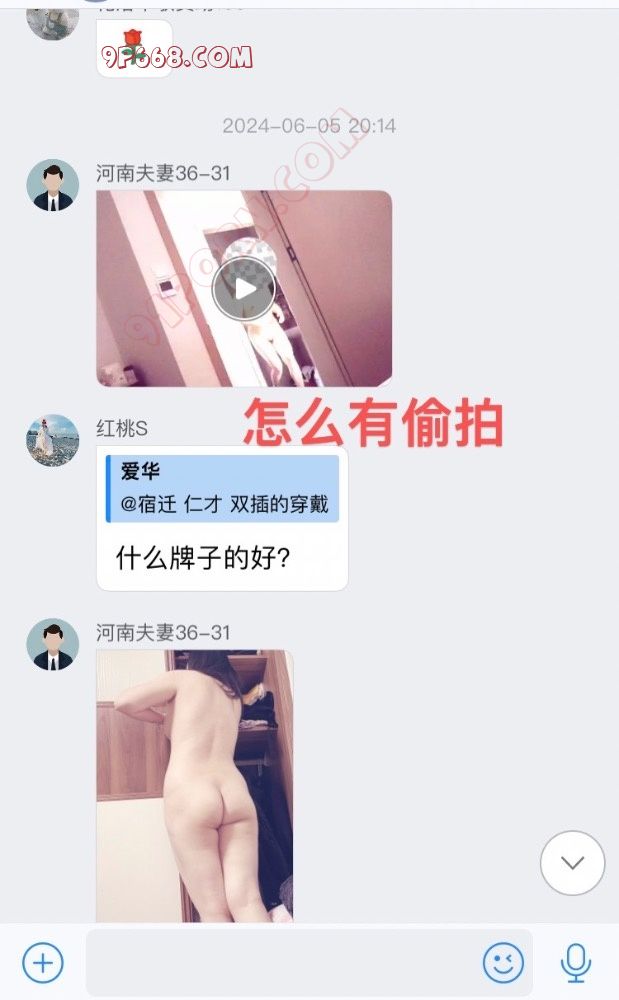Open the quoted 爱华 message
Image resolution: width=619 pixels, height=1000 pixels.
pos(223,488)
